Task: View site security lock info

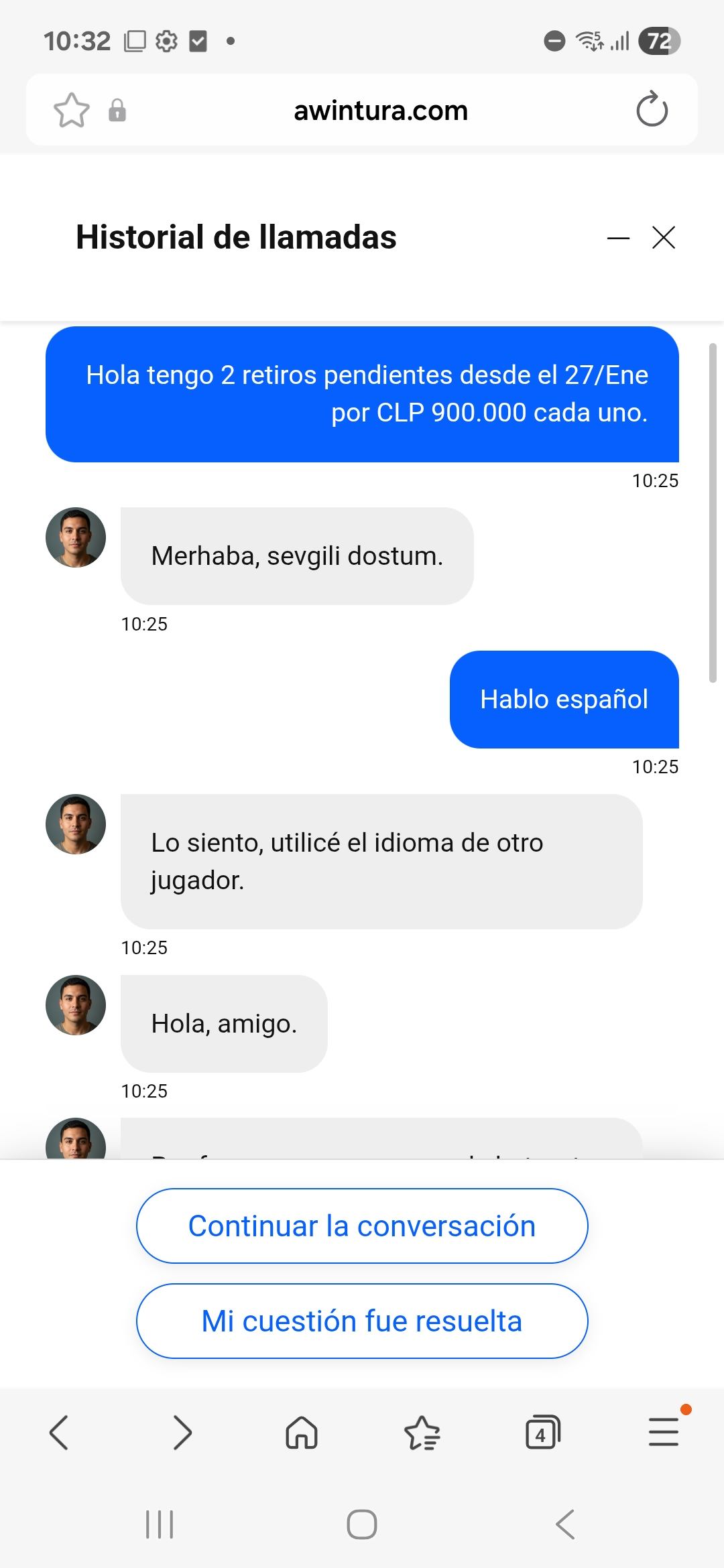Action: pos(117,111)
